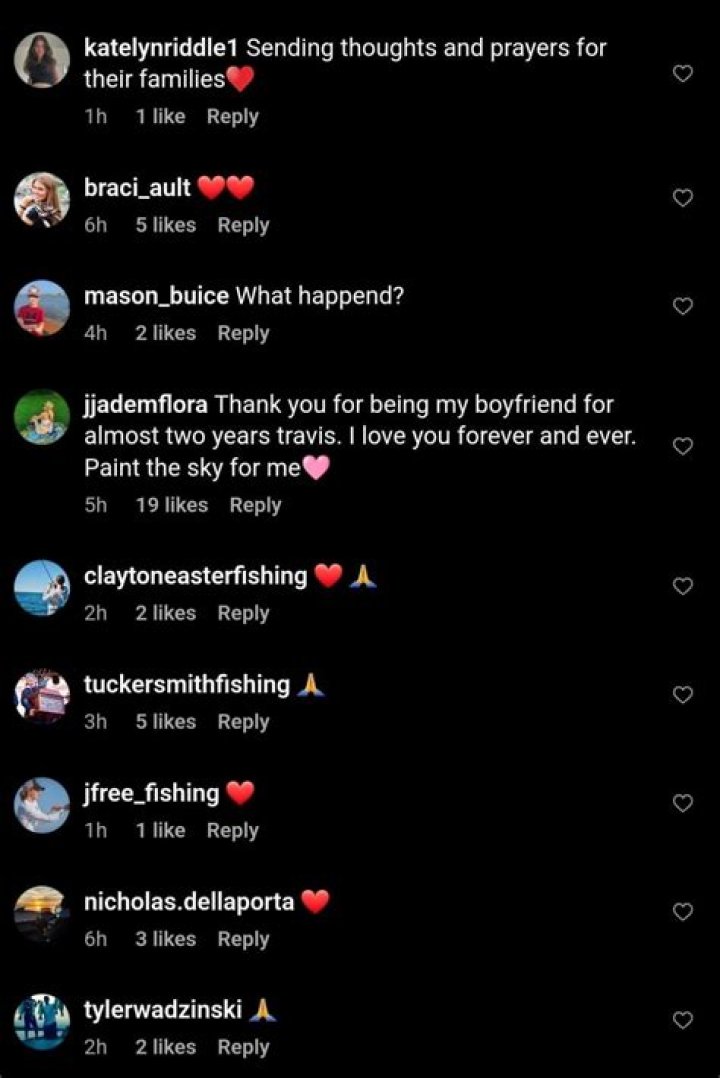Like tylerwadzinski's comment
The height and width of the screenshot is (1078, 720).
[683, 1020]
